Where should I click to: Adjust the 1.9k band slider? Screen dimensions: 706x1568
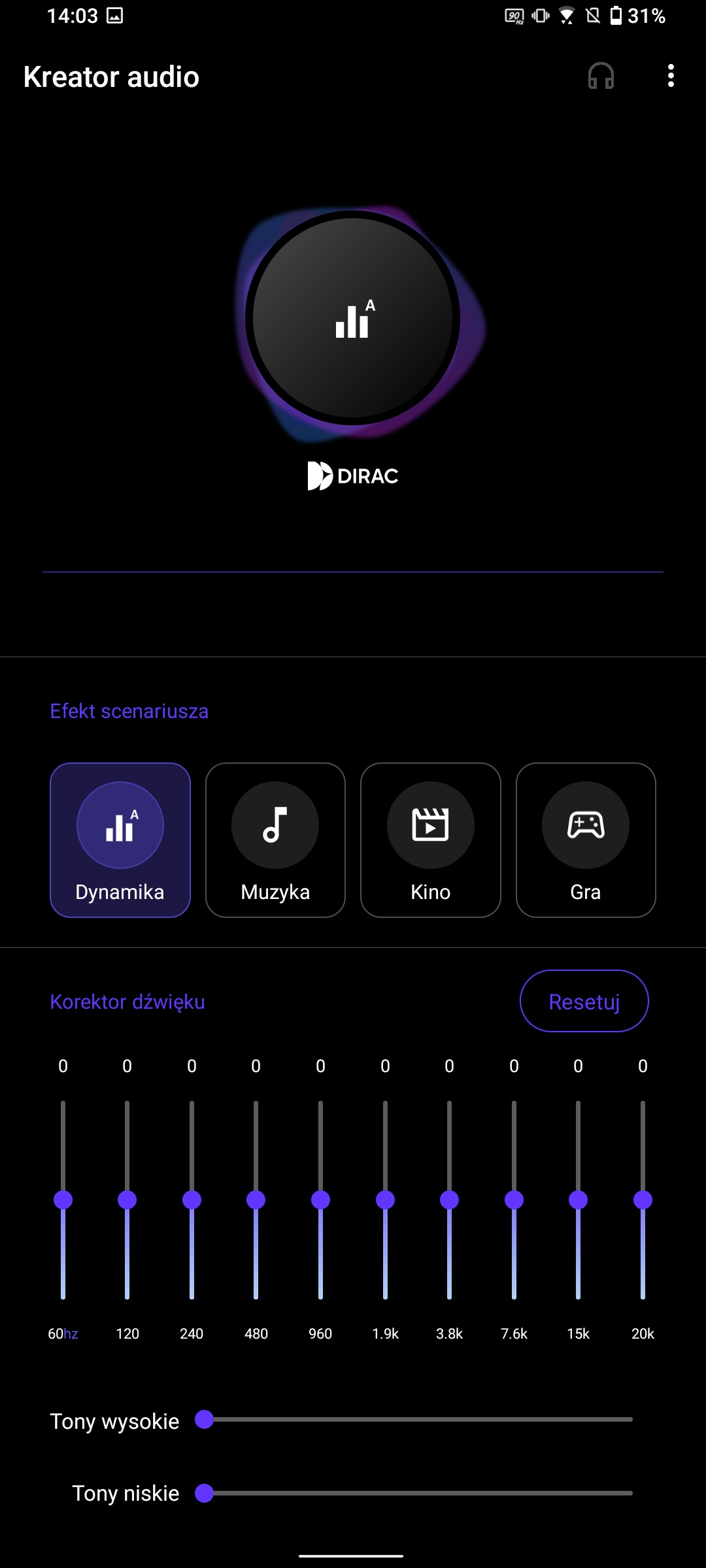point(385,1200)
